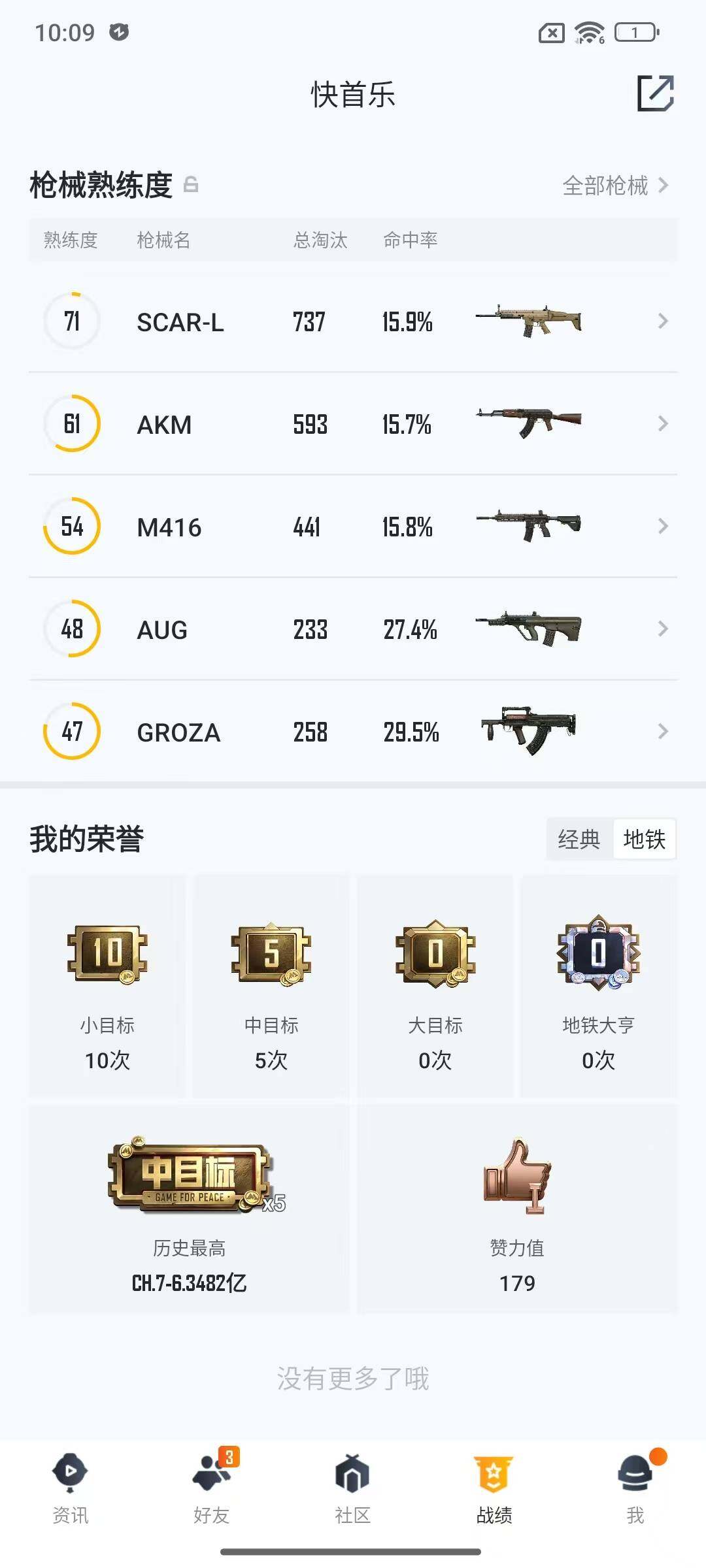The width and height of the screenshot is (706, 1568).
Task: Switch honors view to 地铁 mode
Action: [643, 840]
